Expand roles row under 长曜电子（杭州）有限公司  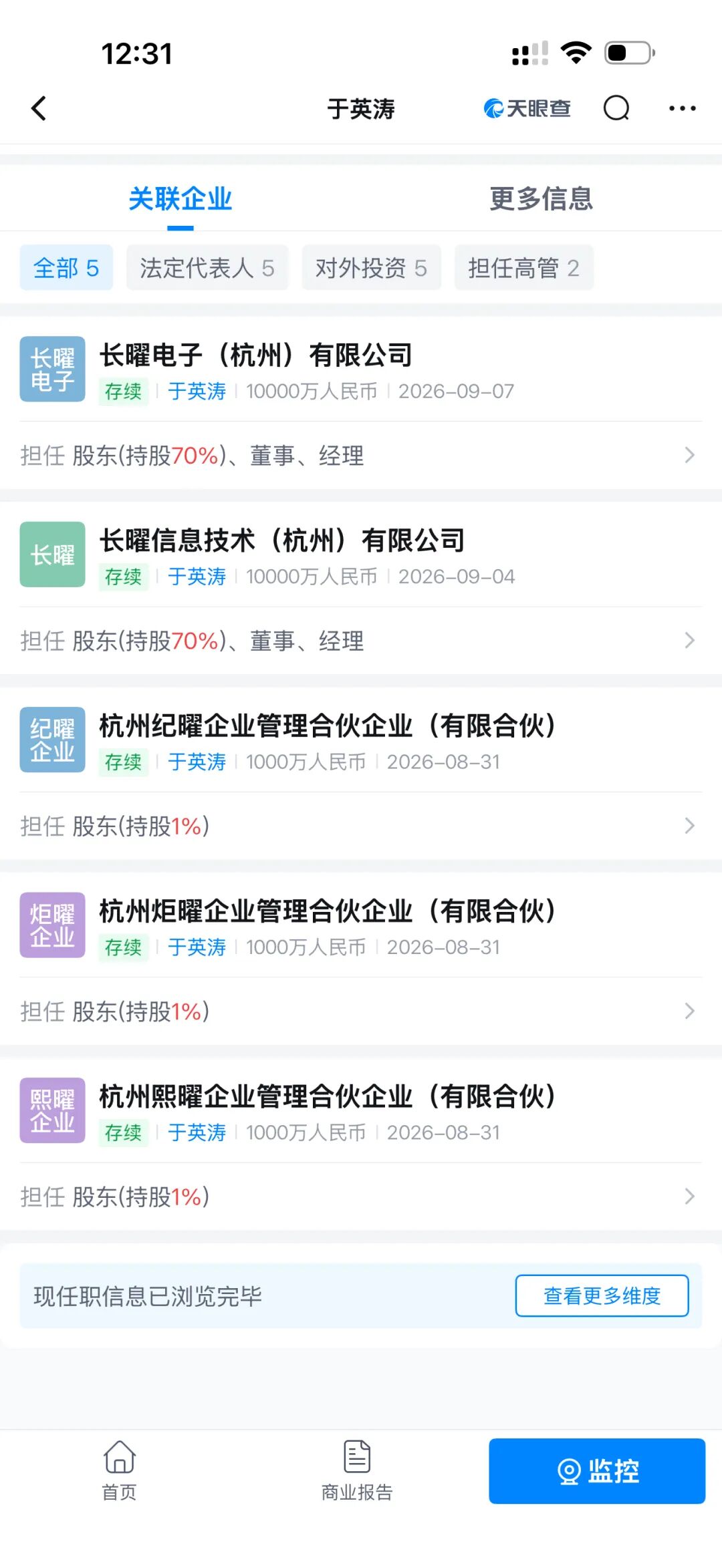pyautogui.click(x=361, y=456)
